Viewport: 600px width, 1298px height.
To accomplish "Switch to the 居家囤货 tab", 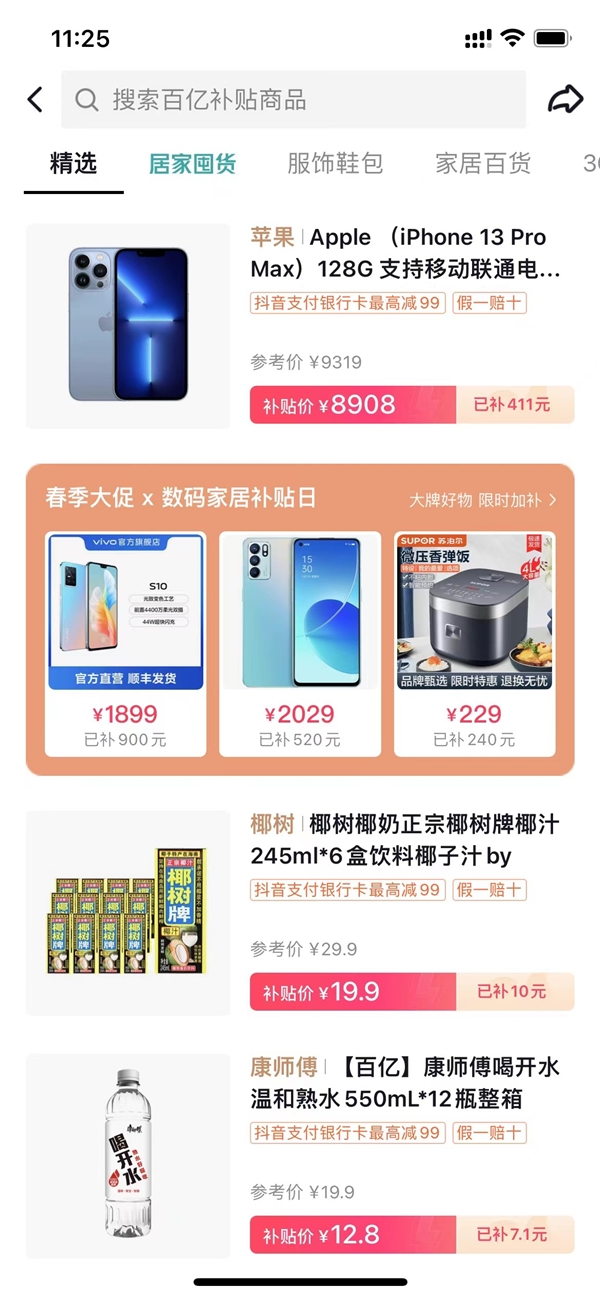I will [192, 163].
